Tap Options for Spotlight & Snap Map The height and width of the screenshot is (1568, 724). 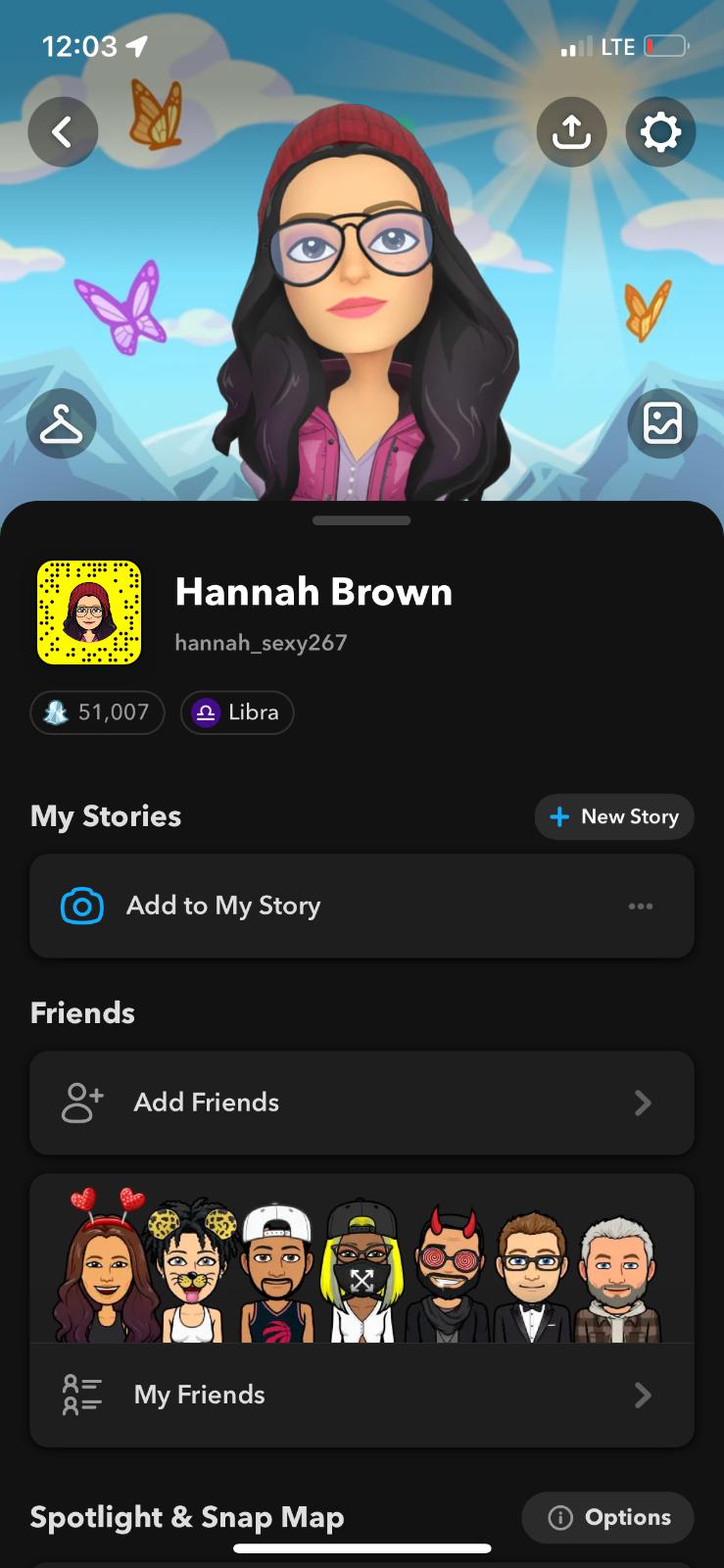pos(607,1517)
